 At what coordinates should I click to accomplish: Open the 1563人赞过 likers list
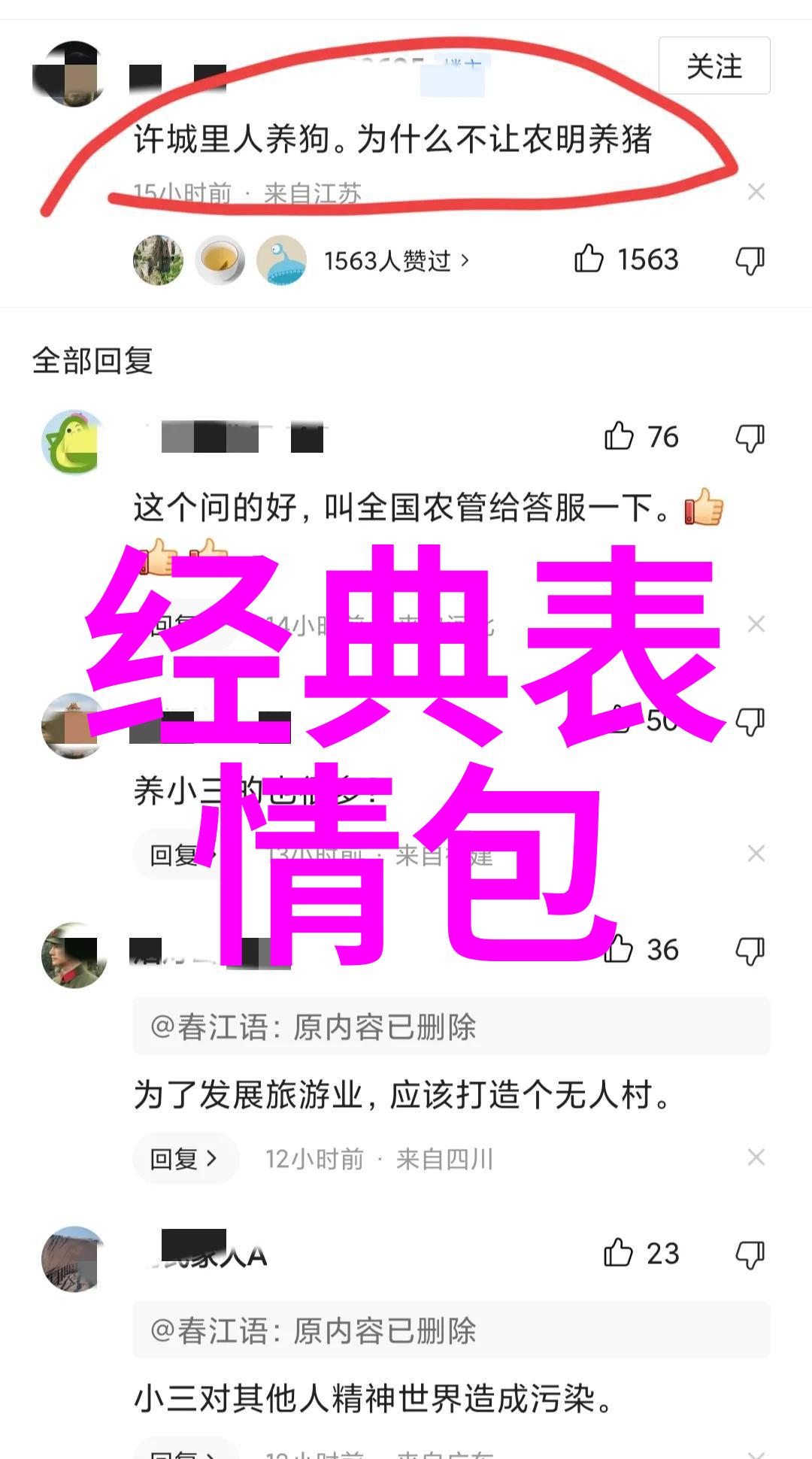[x=396, y=260]
